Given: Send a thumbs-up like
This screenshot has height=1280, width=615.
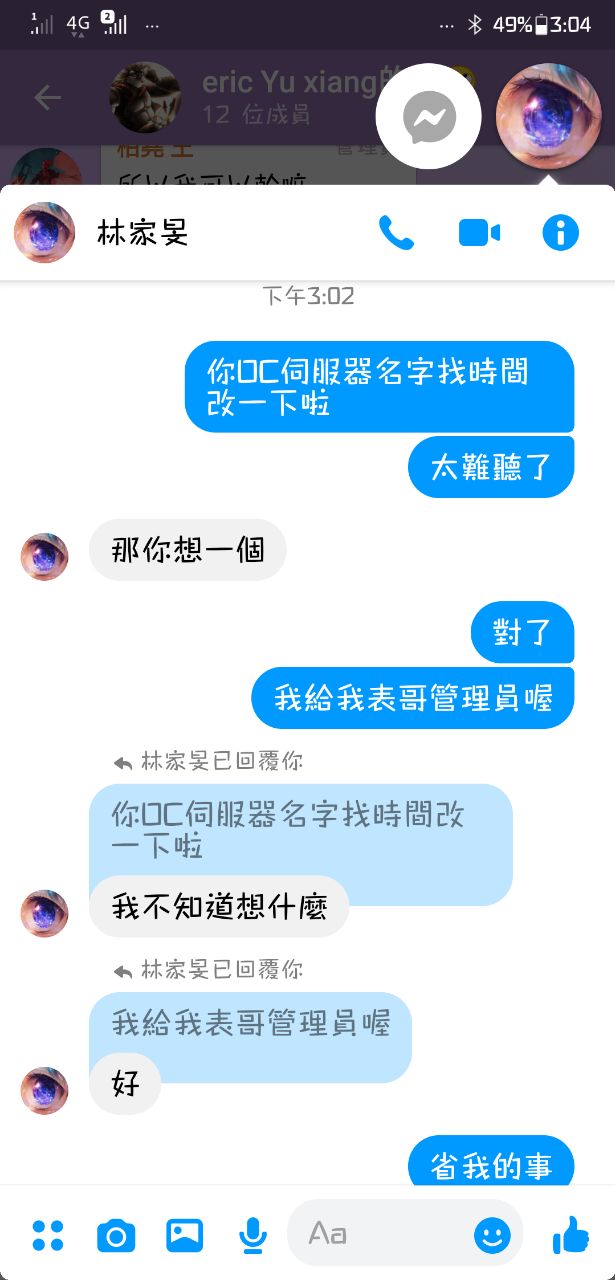Looking at the screenshot, I should pos(570,1235).
